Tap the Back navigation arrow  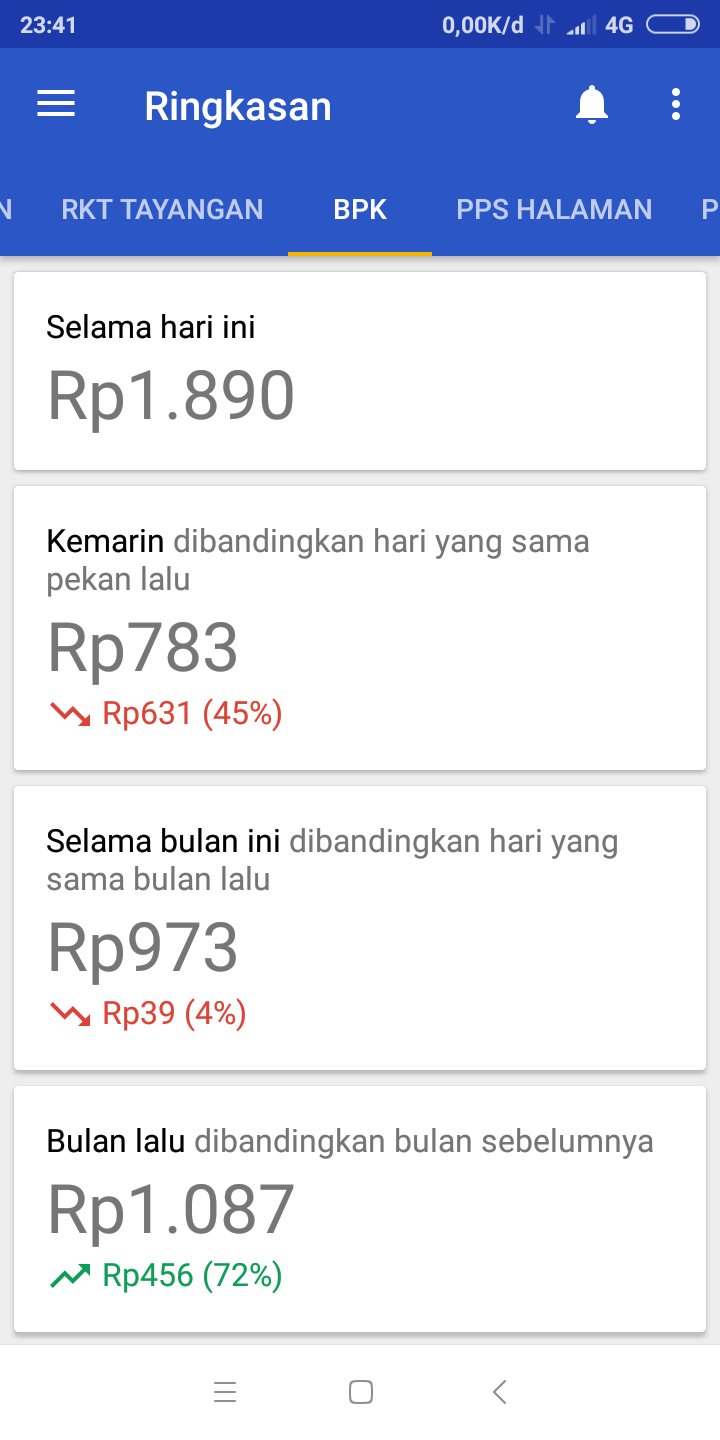pos(497,1391)
